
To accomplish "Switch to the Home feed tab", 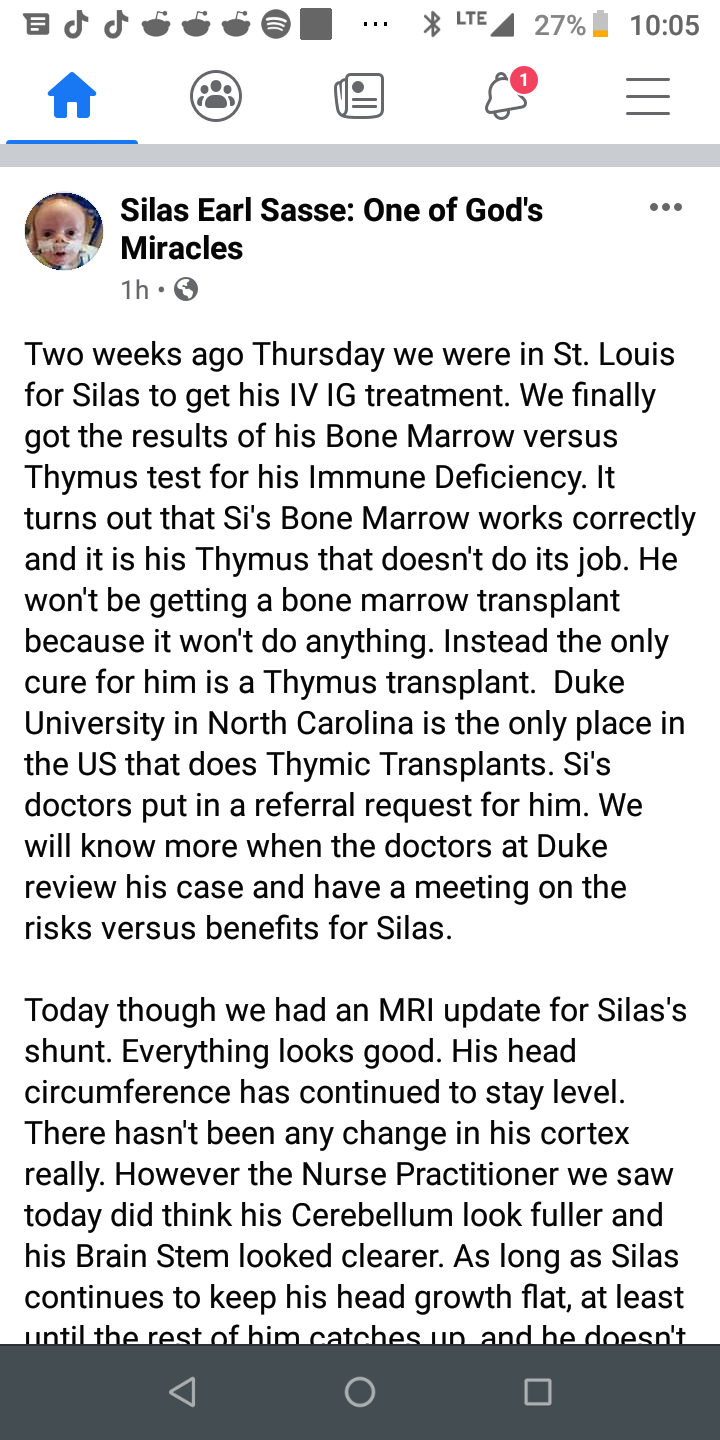I will click(x=72, y=98).
